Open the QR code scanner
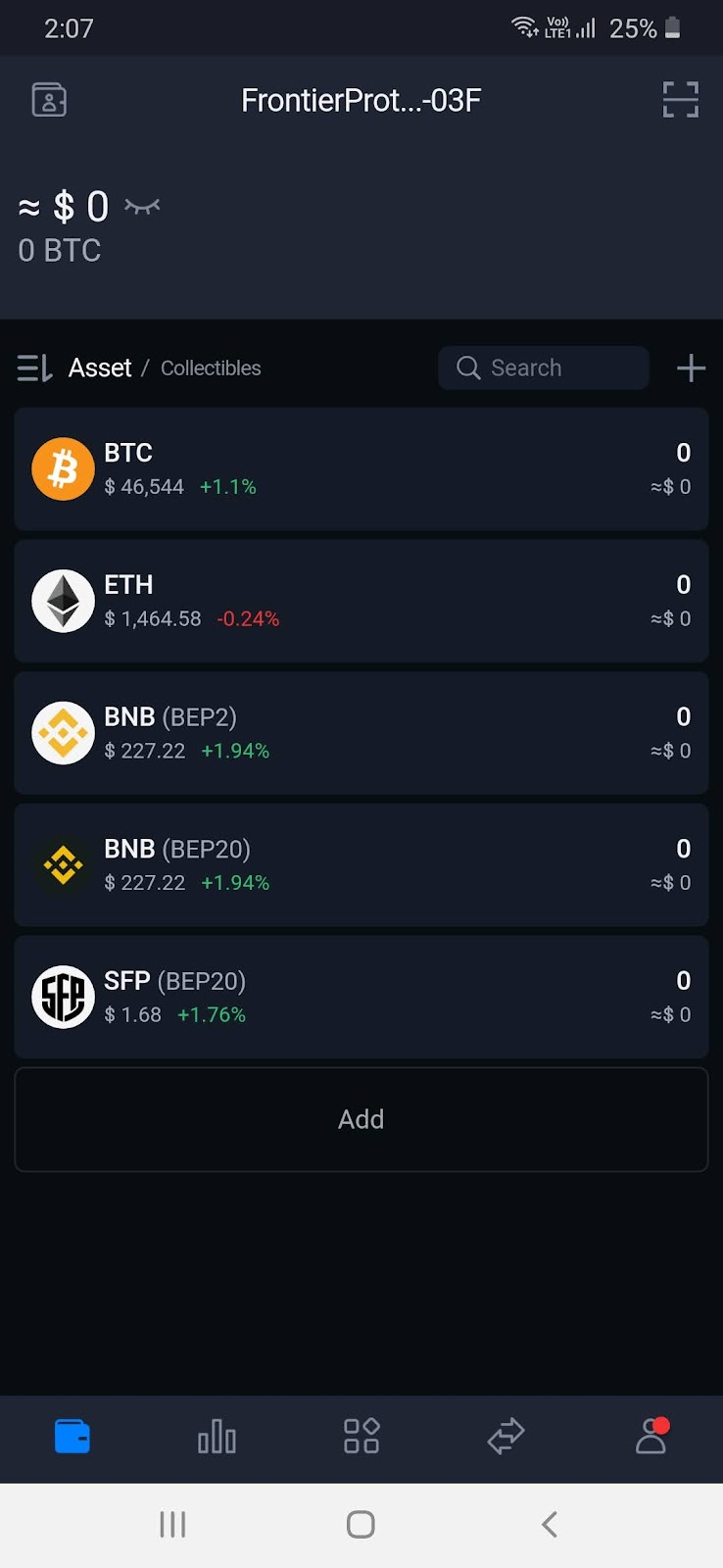 [680, 100]
